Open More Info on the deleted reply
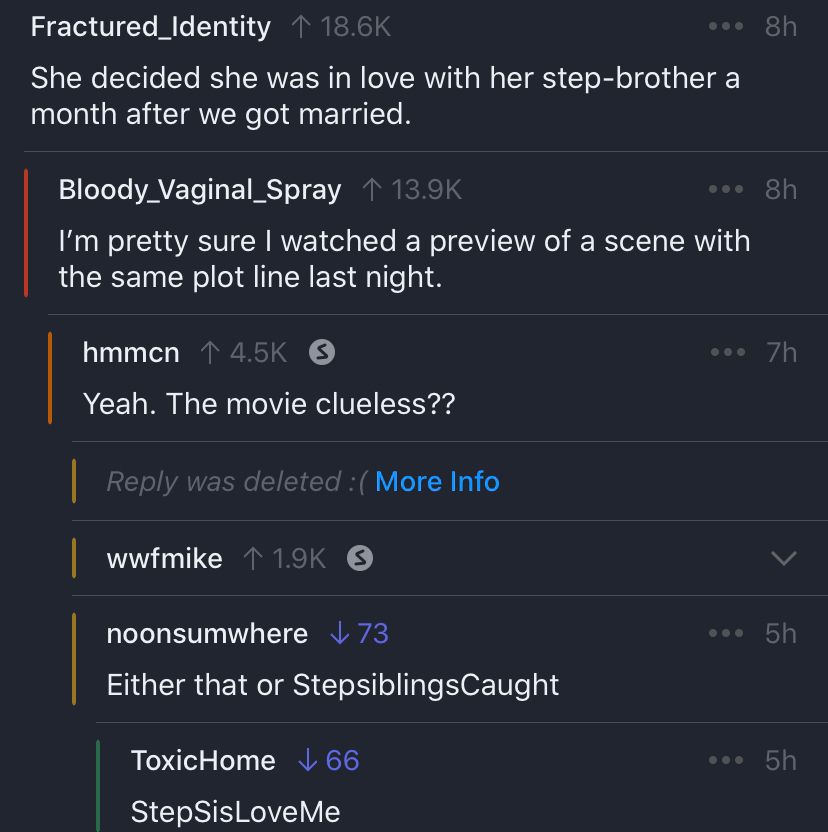This screenshot has height=832, width=828. pyautogui.click(x=436, y=481)
